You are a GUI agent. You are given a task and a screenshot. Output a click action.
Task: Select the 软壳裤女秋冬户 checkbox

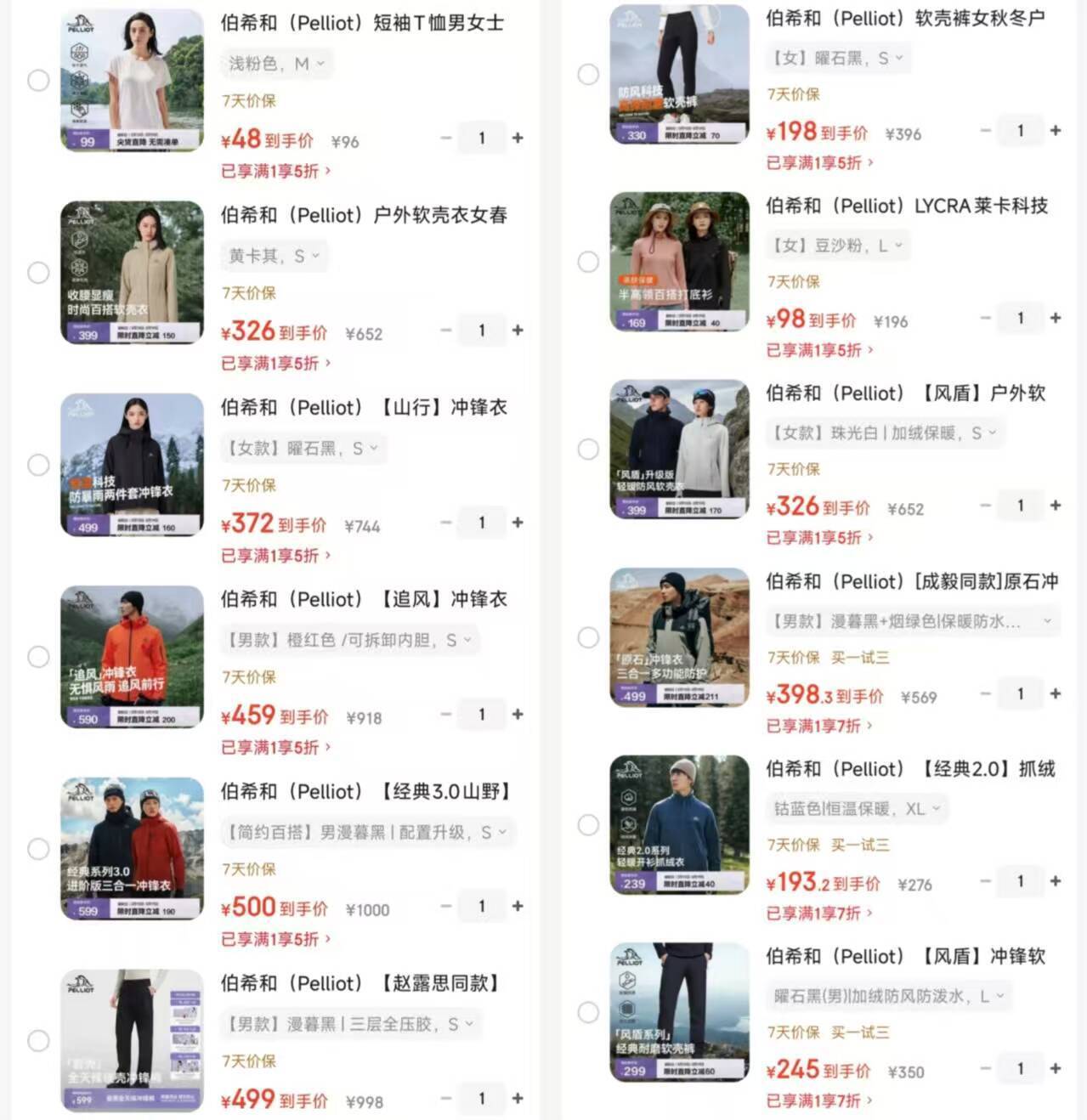(588, 74)
